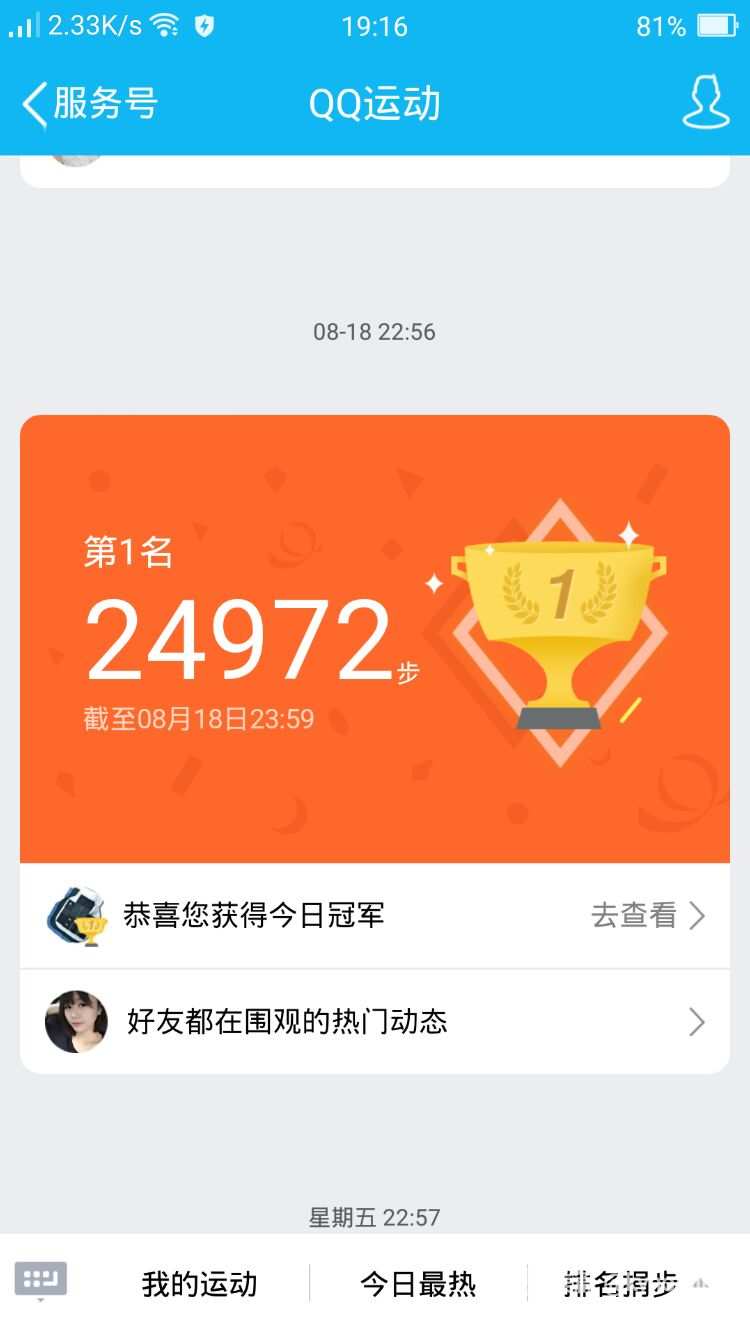Switch to keyboard input mode

coord(41,1282)
